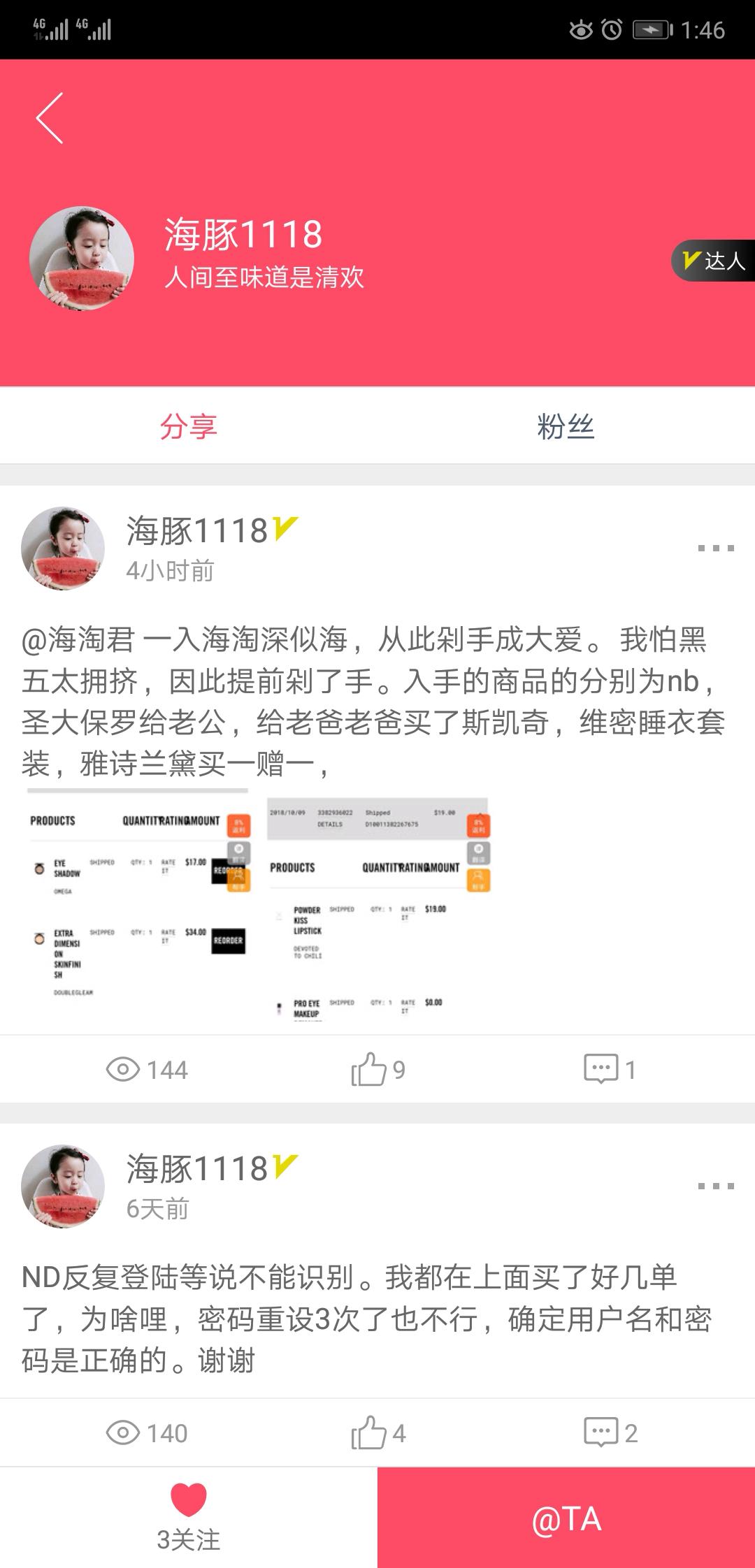
Task: Open comments on the 海淘君 haul post
Action: point(609,1069)
